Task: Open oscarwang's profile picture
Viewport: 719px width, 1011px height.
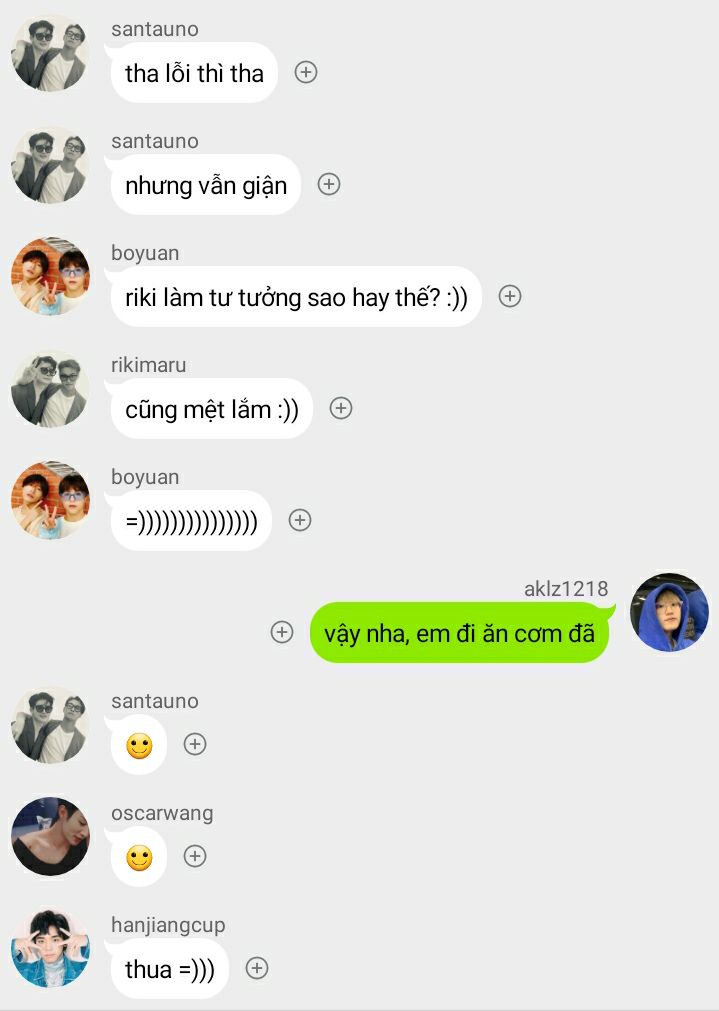Action: 50,837
